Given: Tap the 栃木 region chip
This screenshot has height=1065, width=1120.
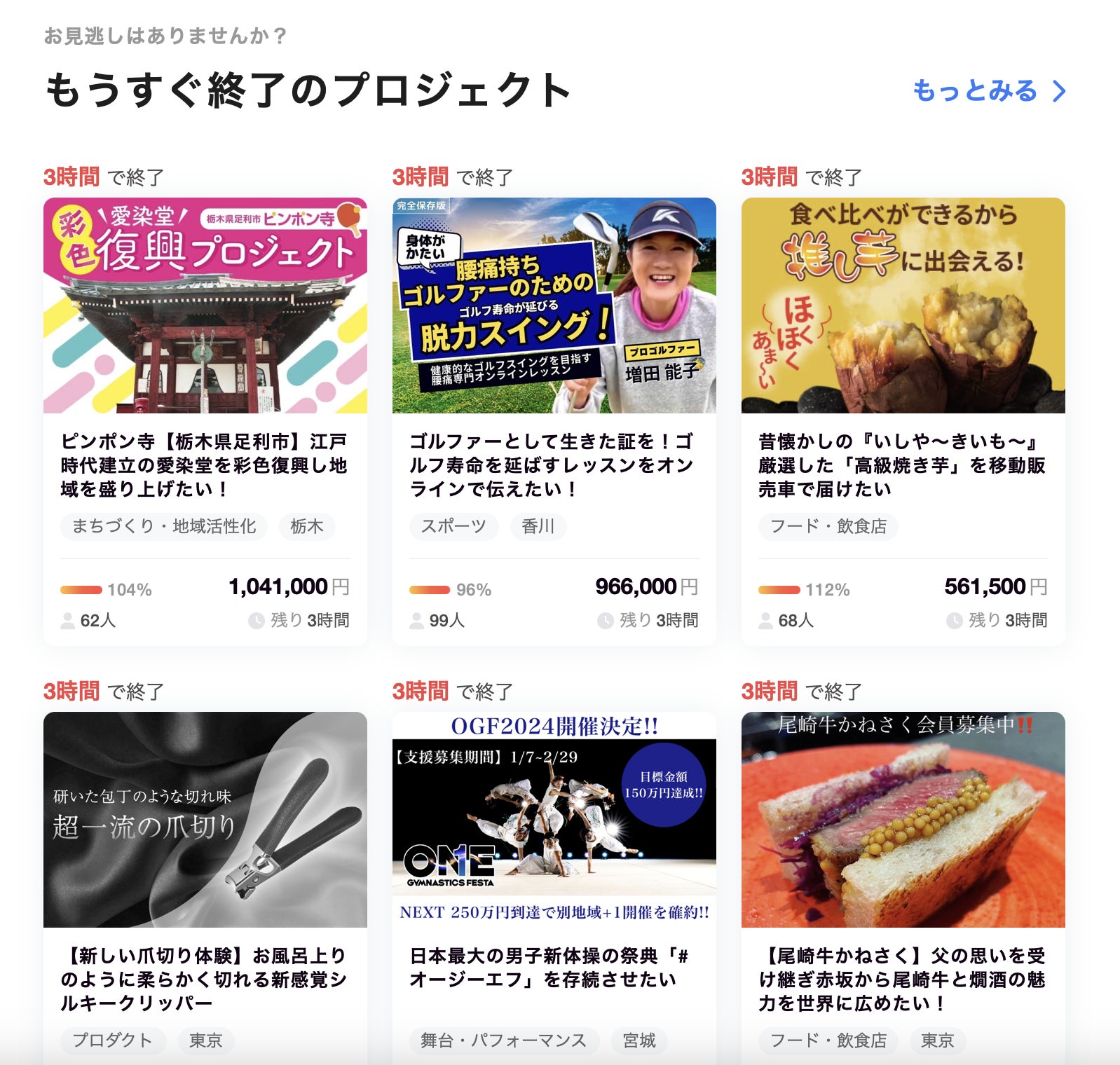Looking at the screenshot, I should click(x=307, y=526).
